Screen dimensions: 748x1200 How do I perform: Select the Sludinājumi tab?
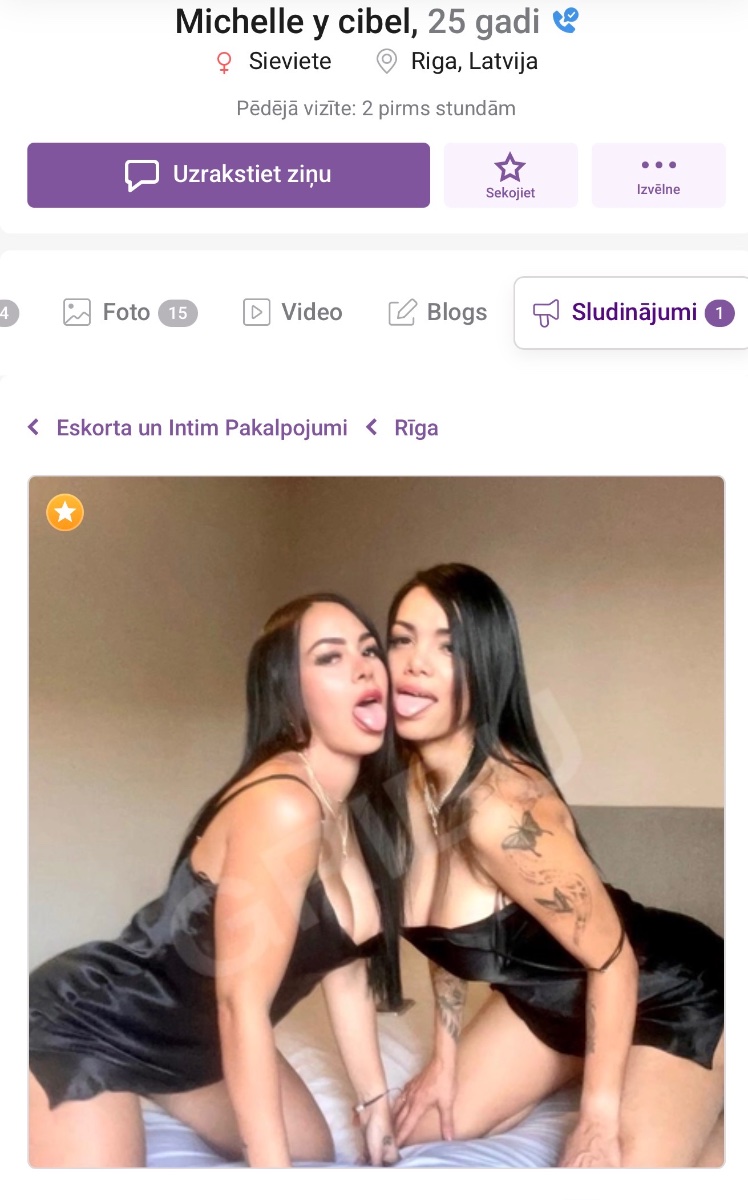tap(632, 313)
